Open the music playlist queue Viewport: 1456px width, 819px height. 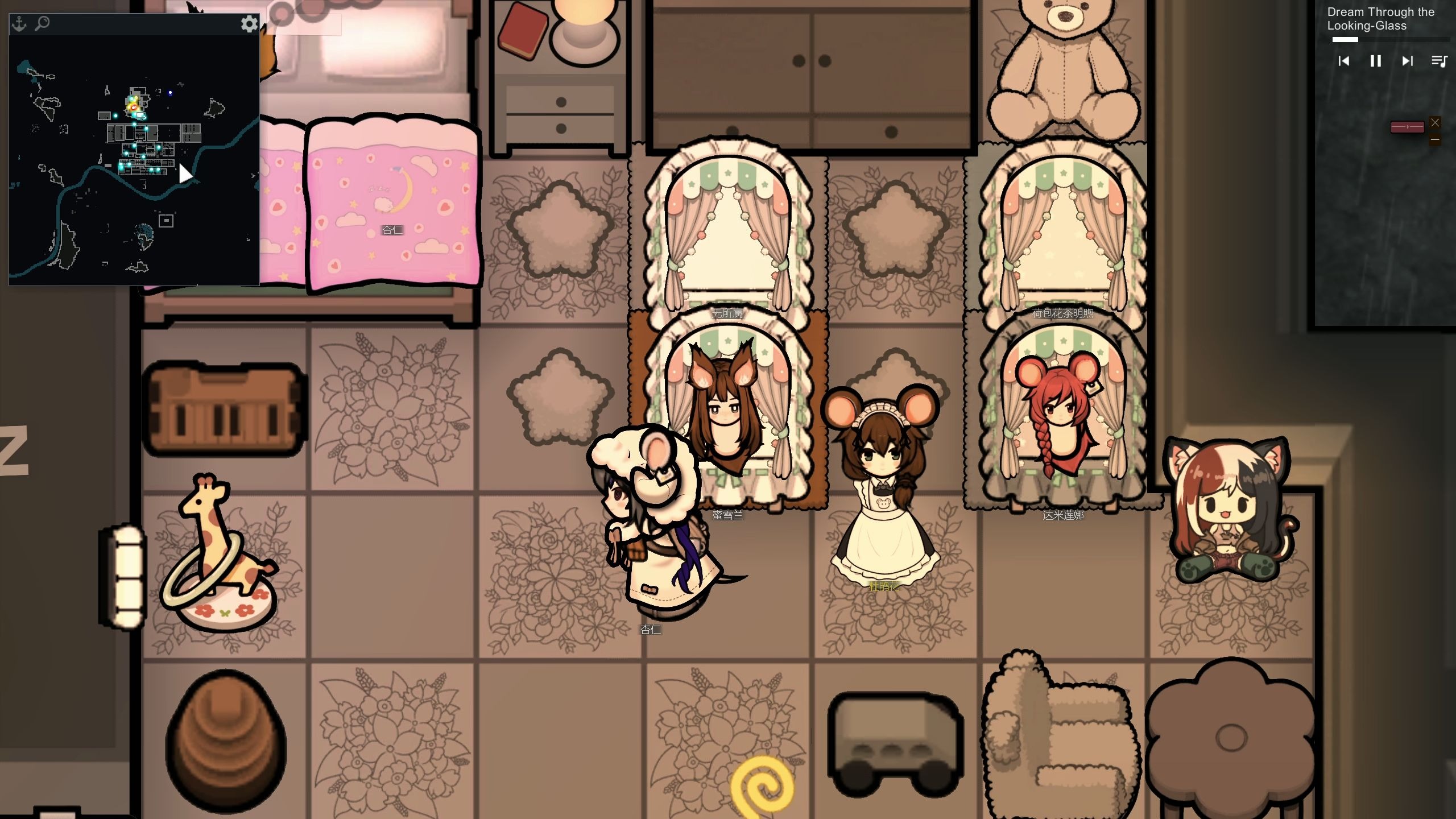1439,61
